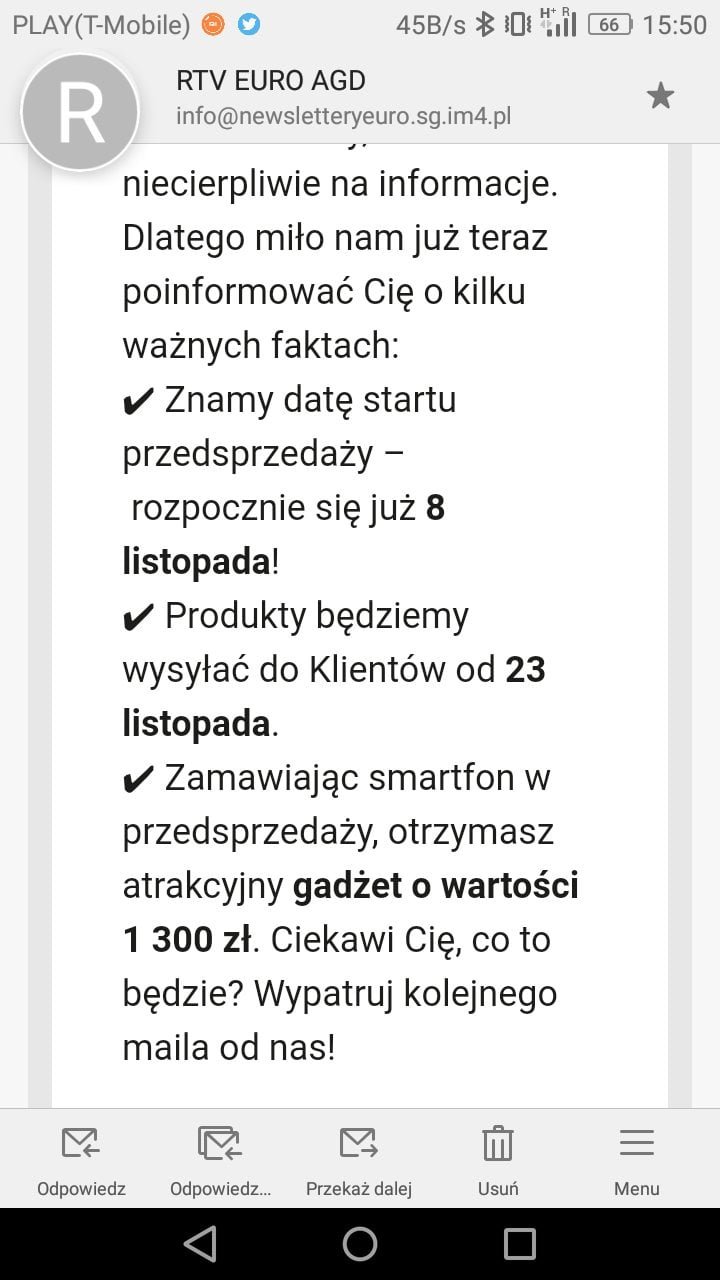Star this email from RTV EURO AGD
Viewport: 720px width, 1280px height.
tap(660, 96)
